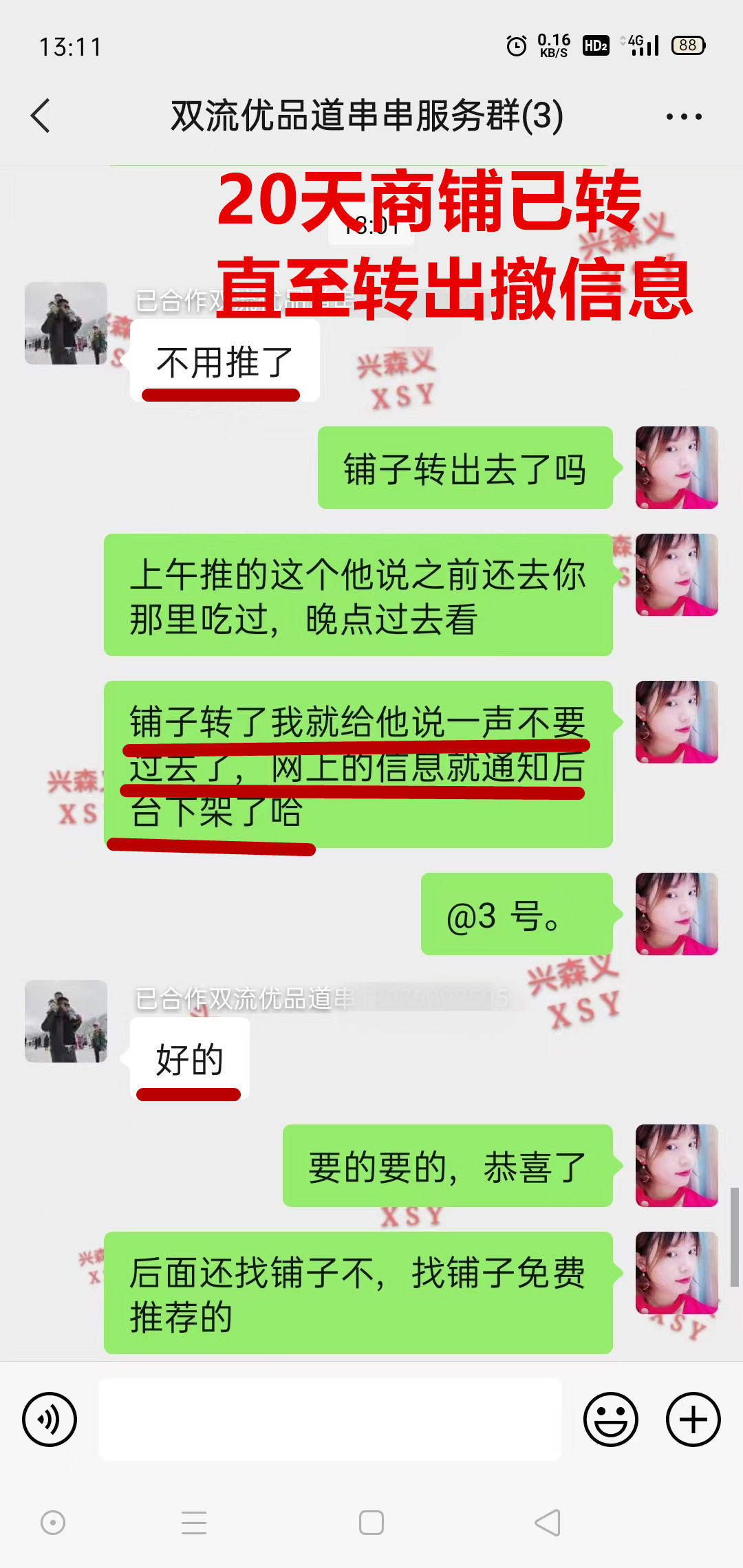Tap the system back triangle
This screenshot has width=743, height=1568.
point(548,1523)
